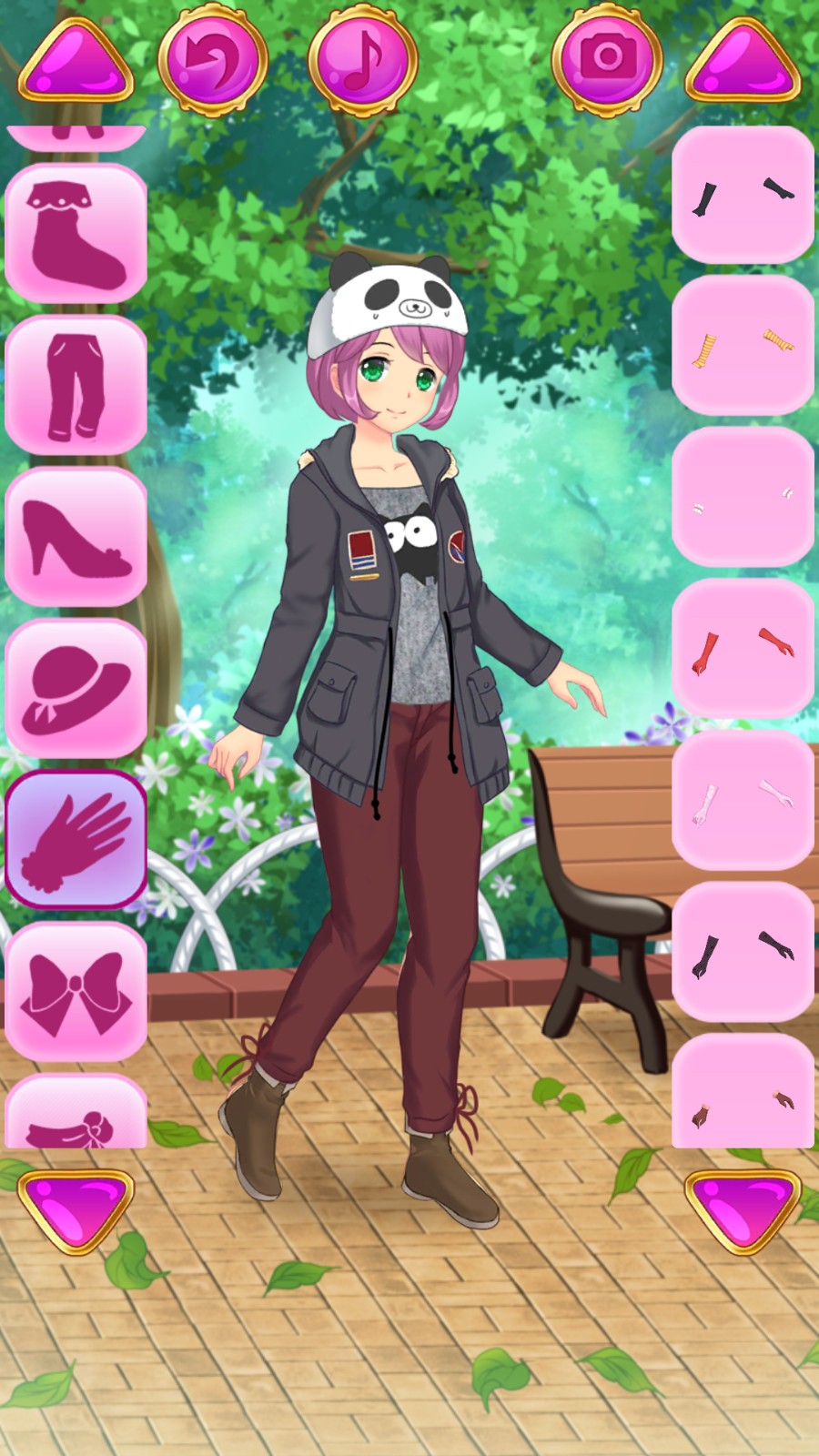
Task: Tap the up arrow above the item list
Action: point(743,63)
